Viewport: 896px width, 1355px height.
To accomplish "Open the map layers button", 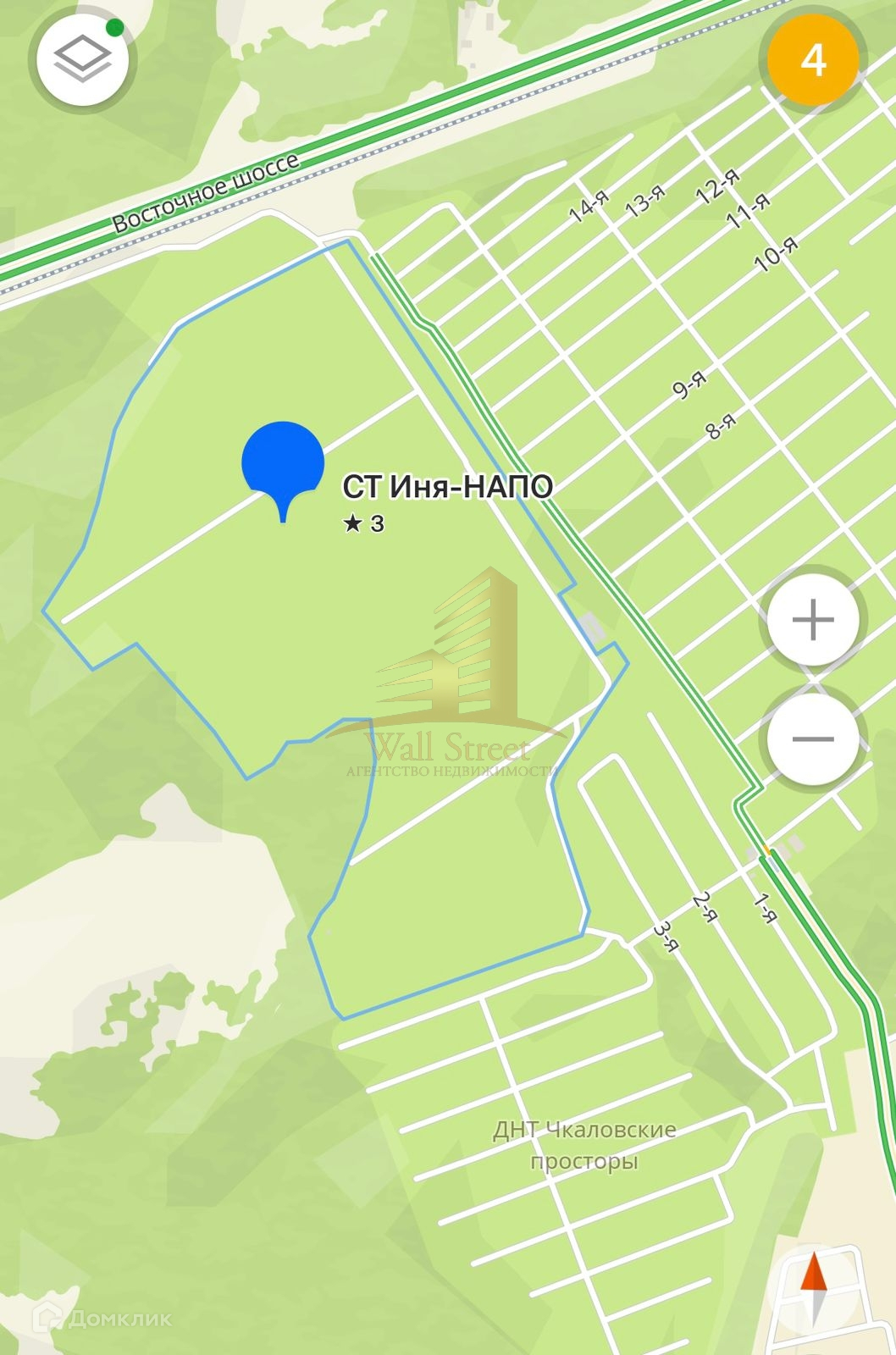I will tap(82, 60).
